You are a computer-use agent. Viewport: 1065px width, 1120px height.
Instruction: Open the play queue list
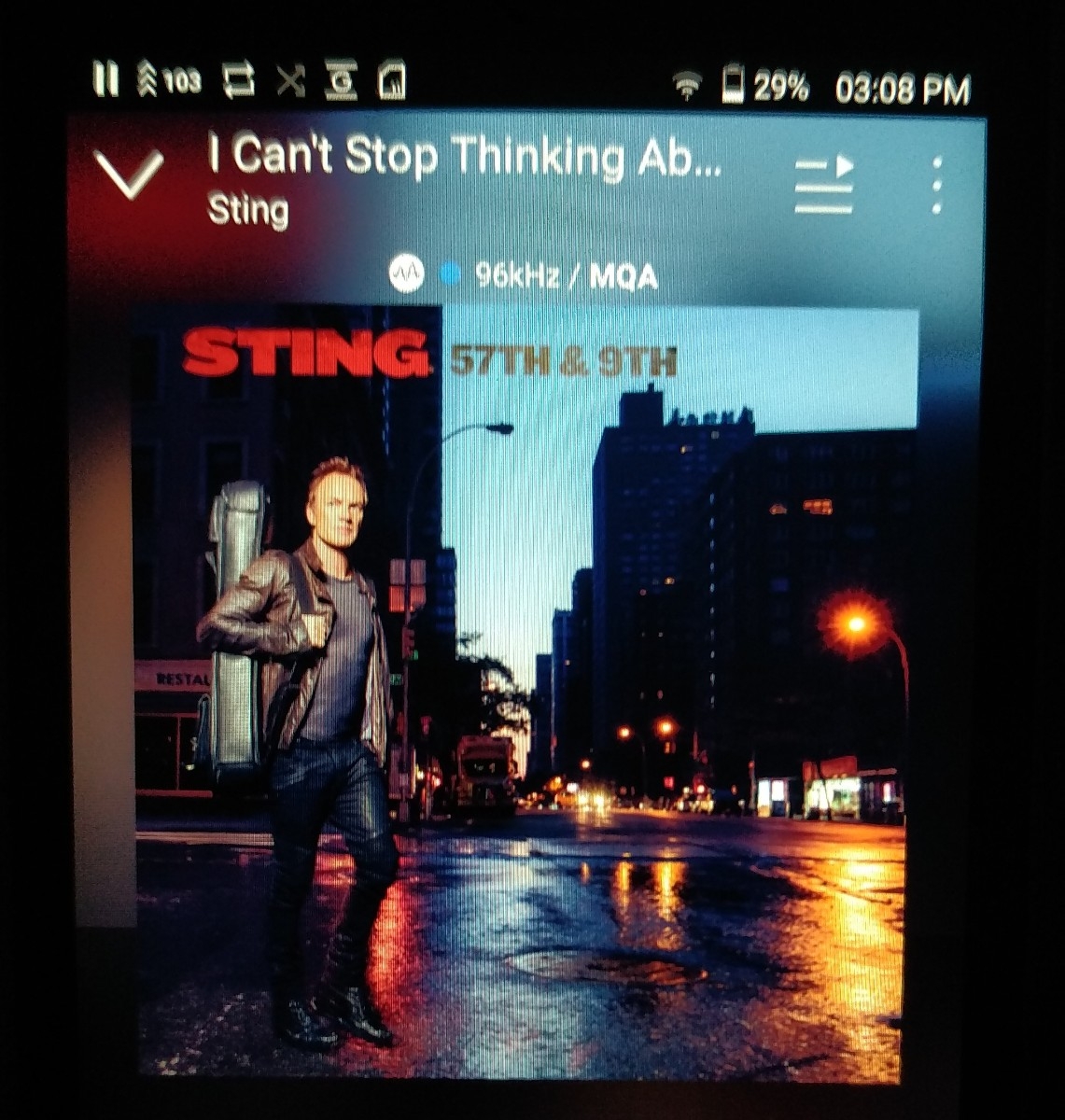pos(824,185)
